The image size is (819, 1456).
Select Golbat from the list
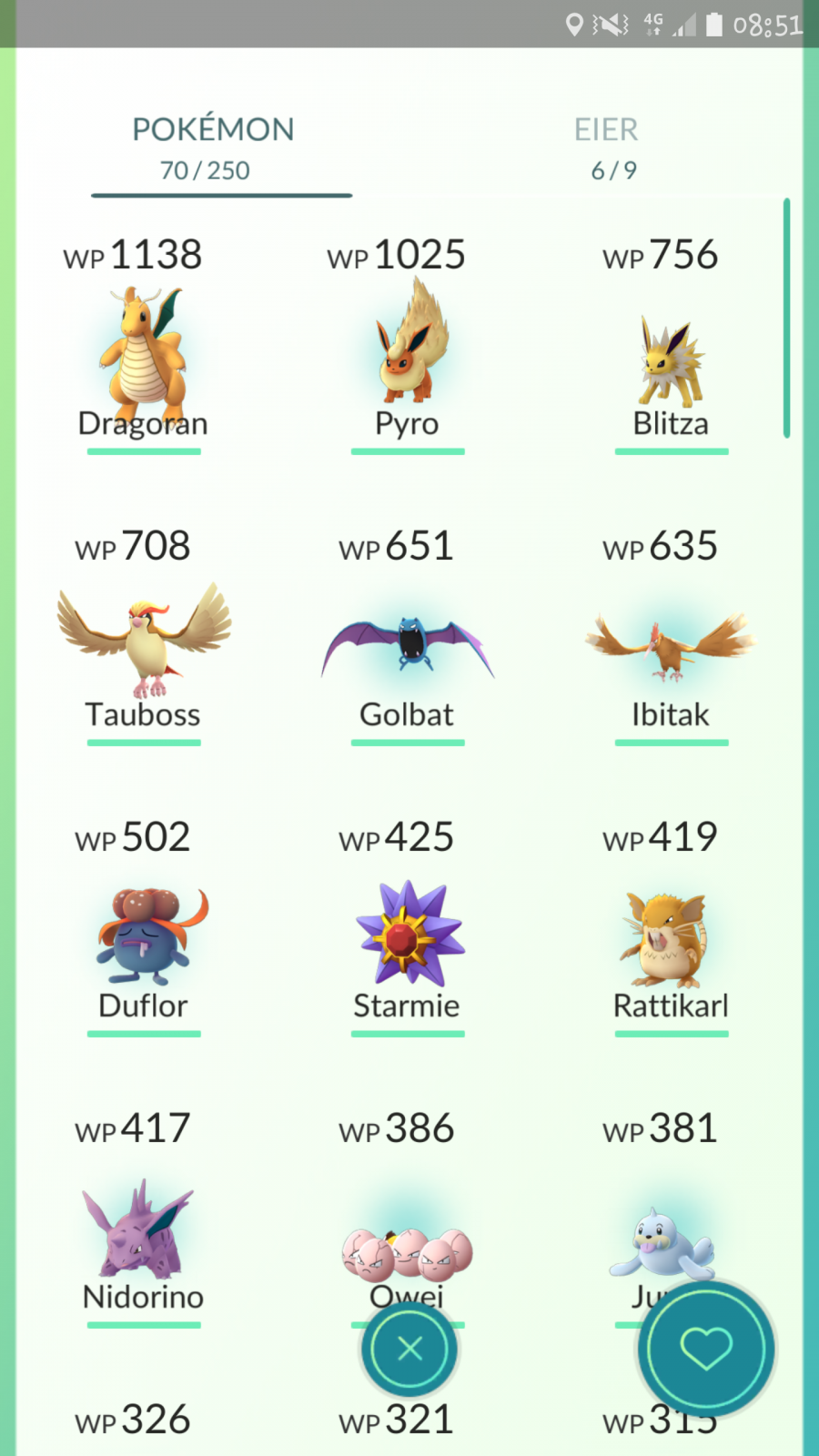408,637
